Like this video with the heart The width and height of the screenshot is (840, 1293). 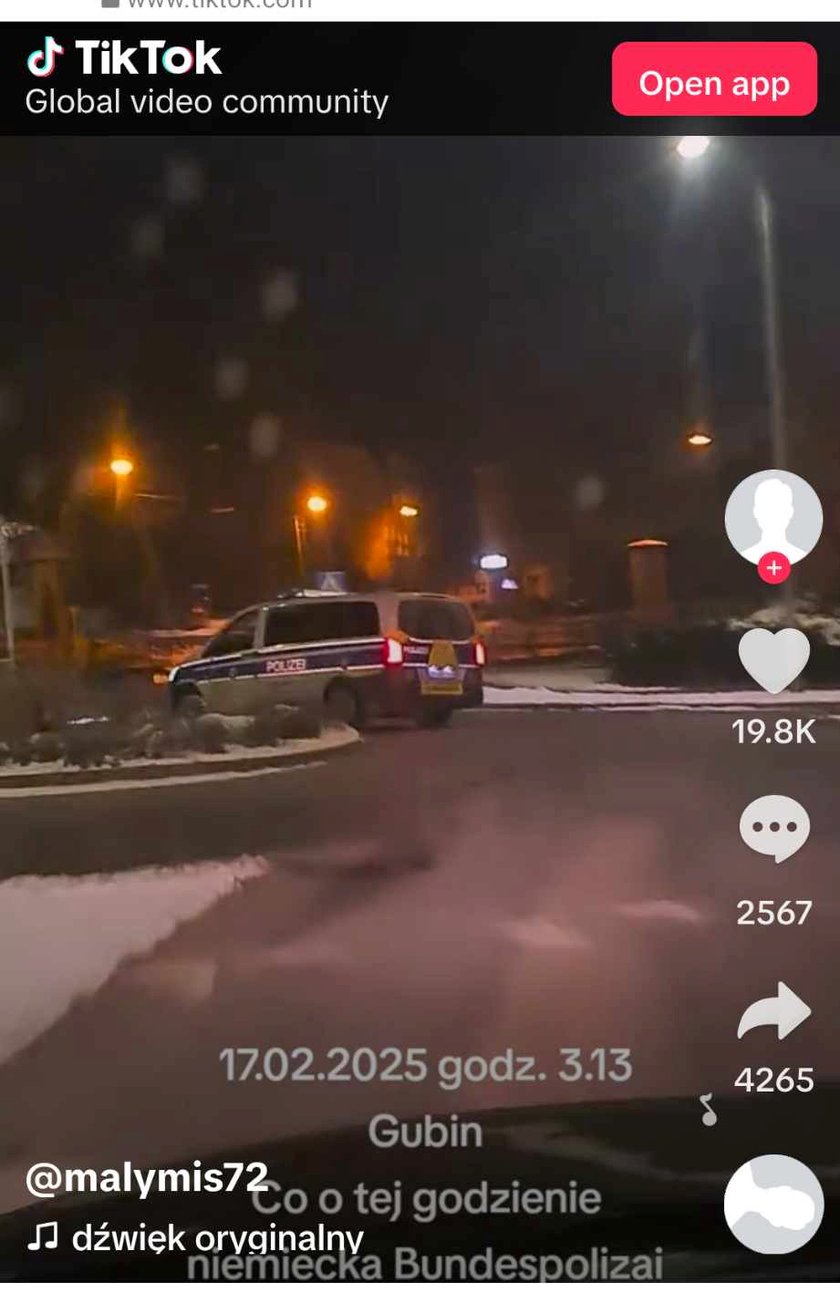[x=773, y=661]
